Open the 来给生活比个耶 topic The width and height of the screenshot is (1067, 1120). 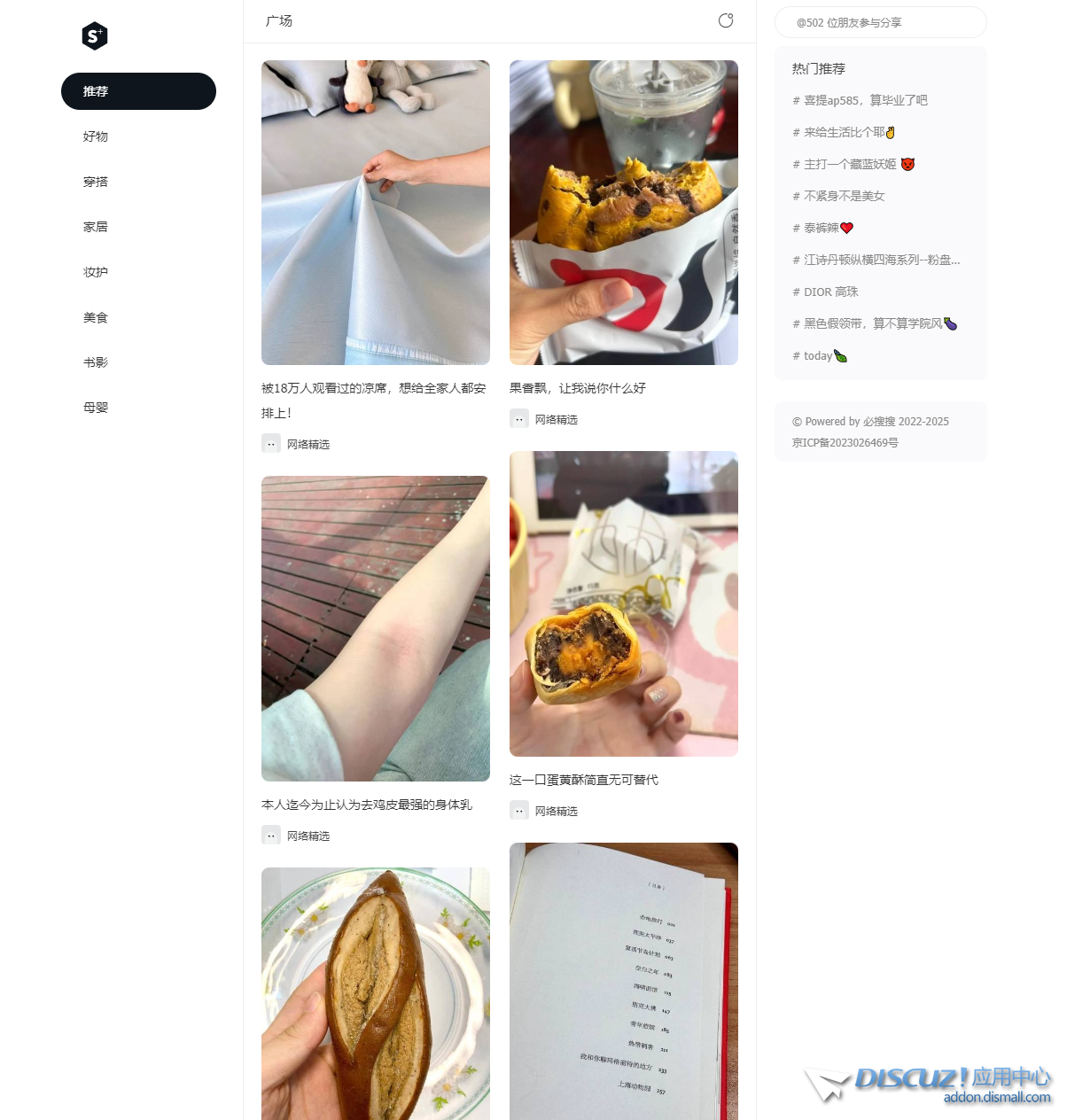tap(848, 132)
